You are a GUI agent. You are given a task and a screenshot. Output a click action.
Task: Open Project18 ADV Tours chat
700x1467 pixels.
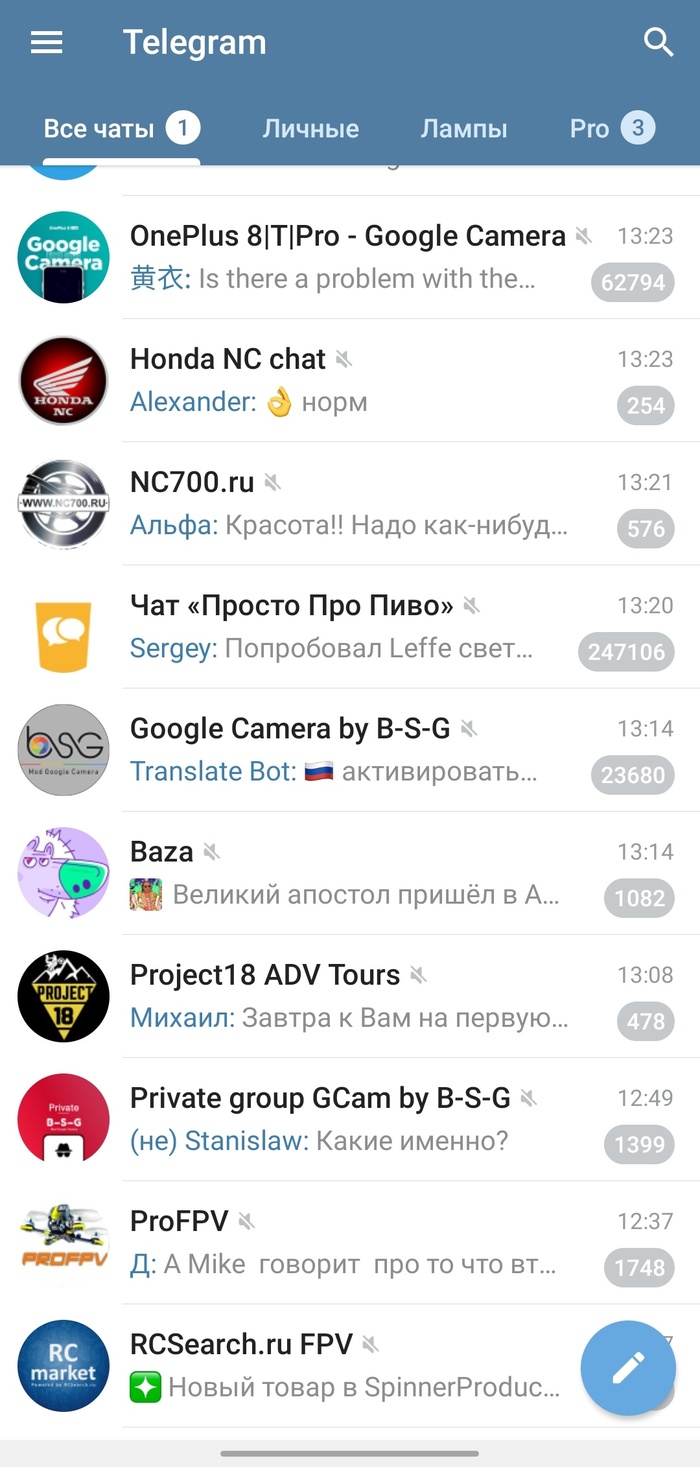(x=350, y=996)
